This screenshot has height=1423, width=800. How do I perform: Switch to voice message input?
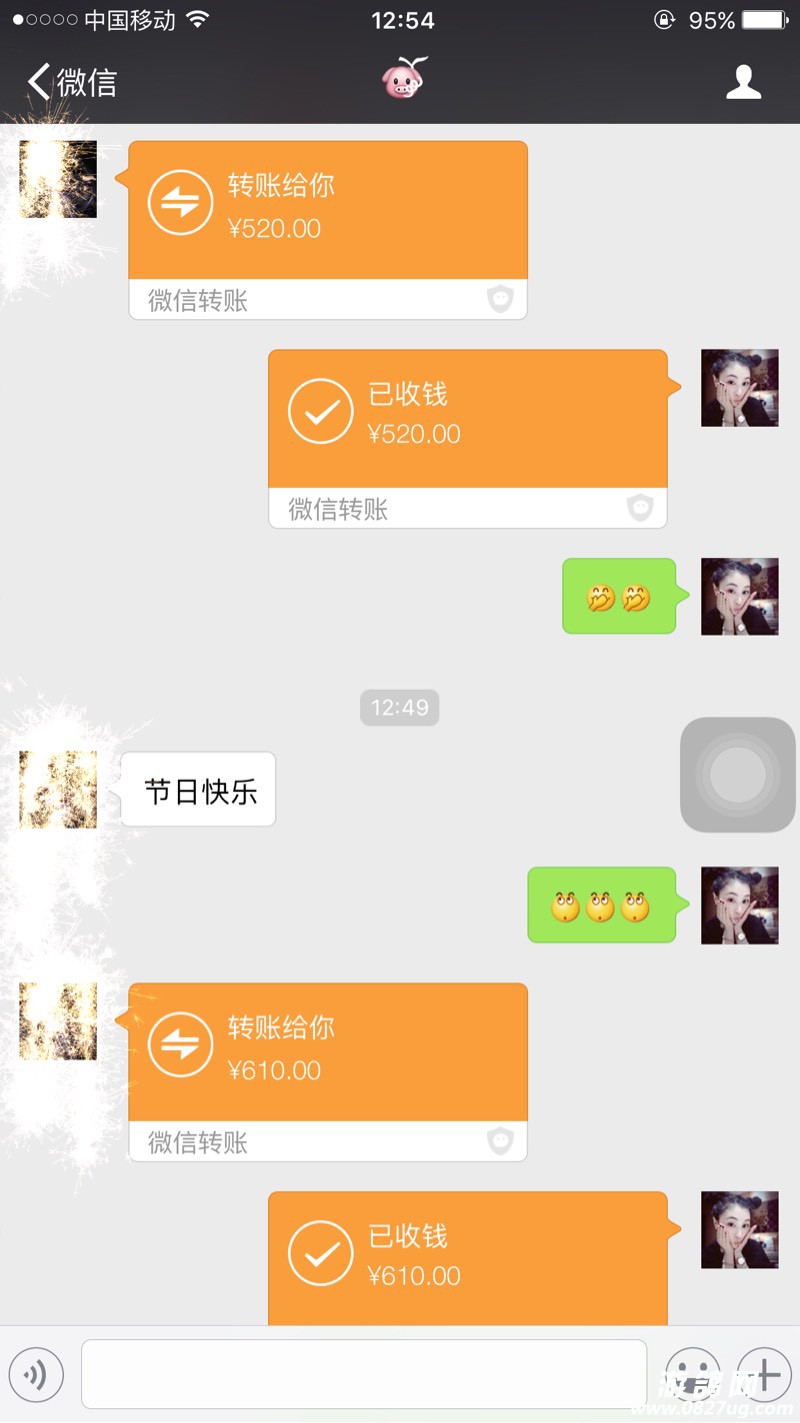(x=36, y=1375)
